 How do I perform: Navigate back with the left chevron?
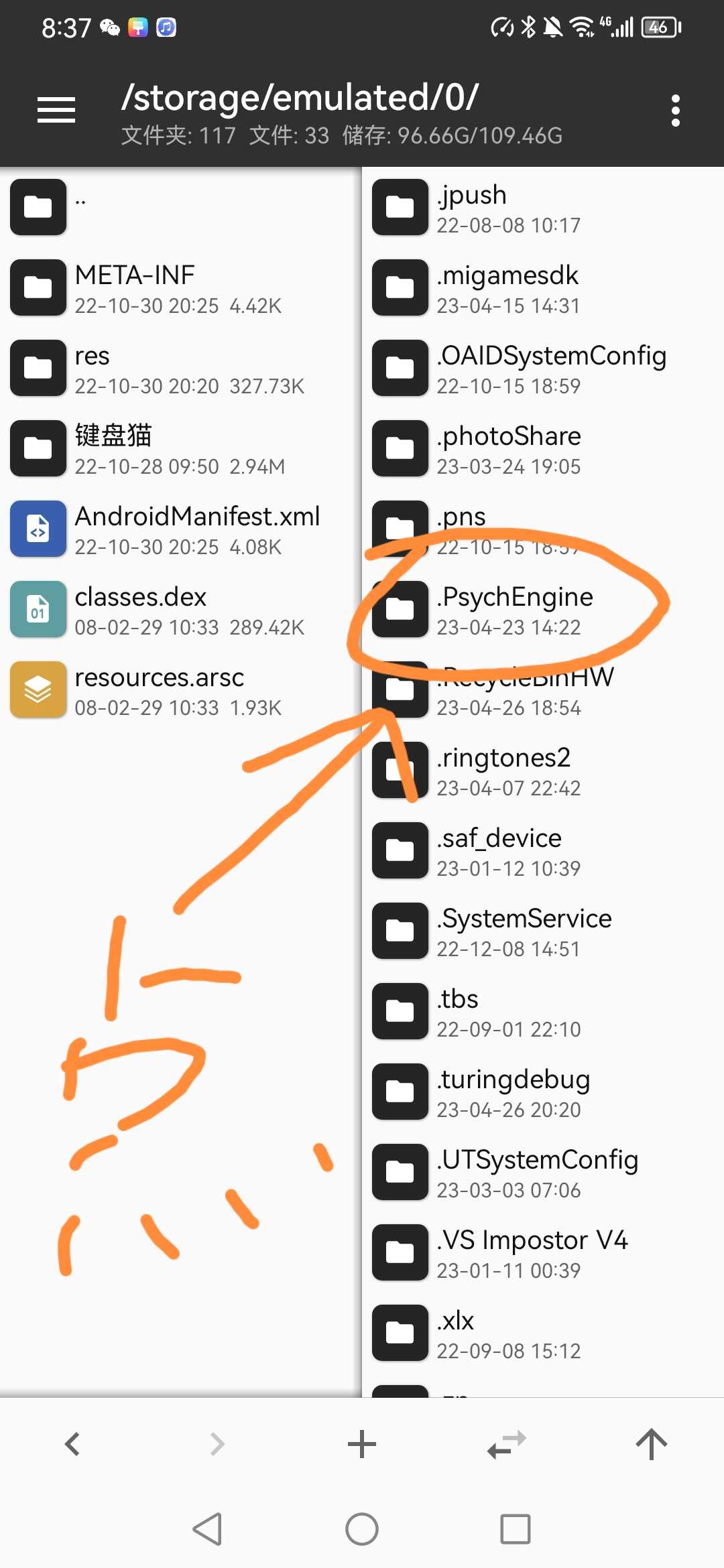pyautogui.click(x=72, y=1444)
